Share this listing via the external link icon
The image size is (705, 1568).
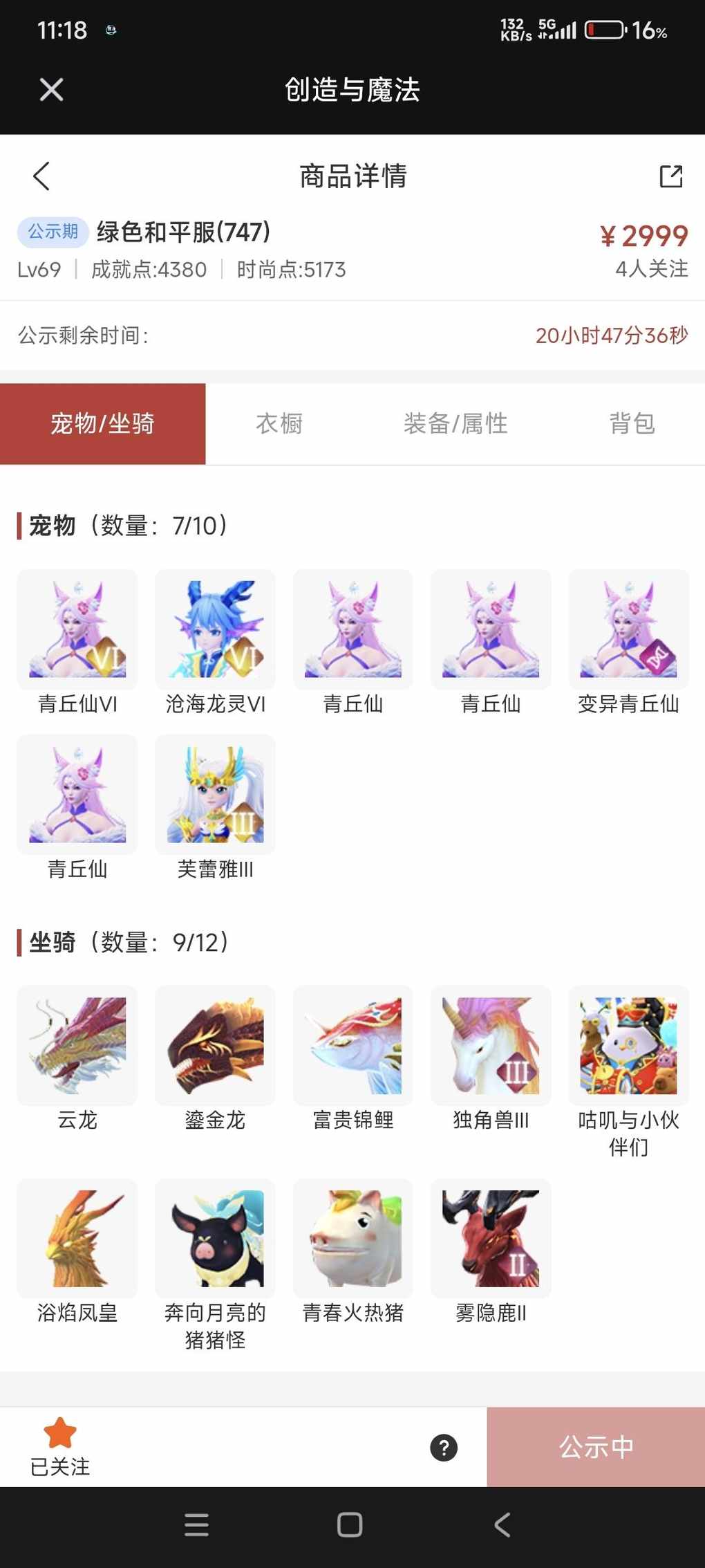coord(670,176)
